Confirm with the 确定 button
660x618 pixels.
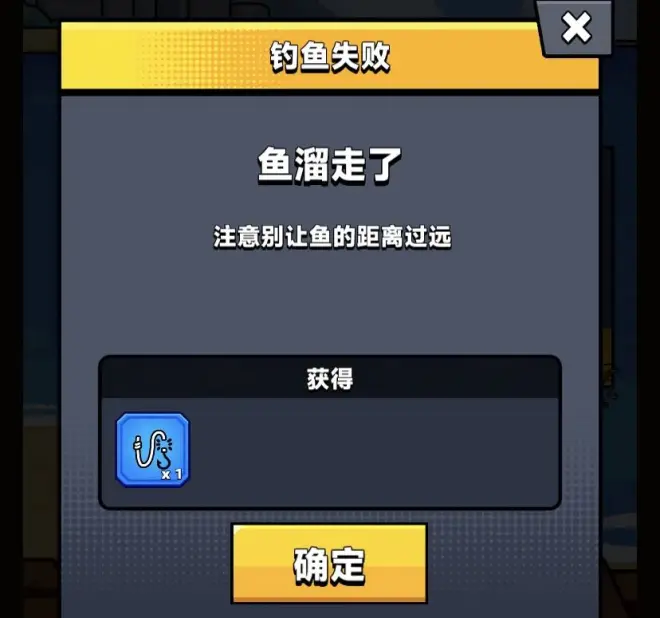[329, 564]
